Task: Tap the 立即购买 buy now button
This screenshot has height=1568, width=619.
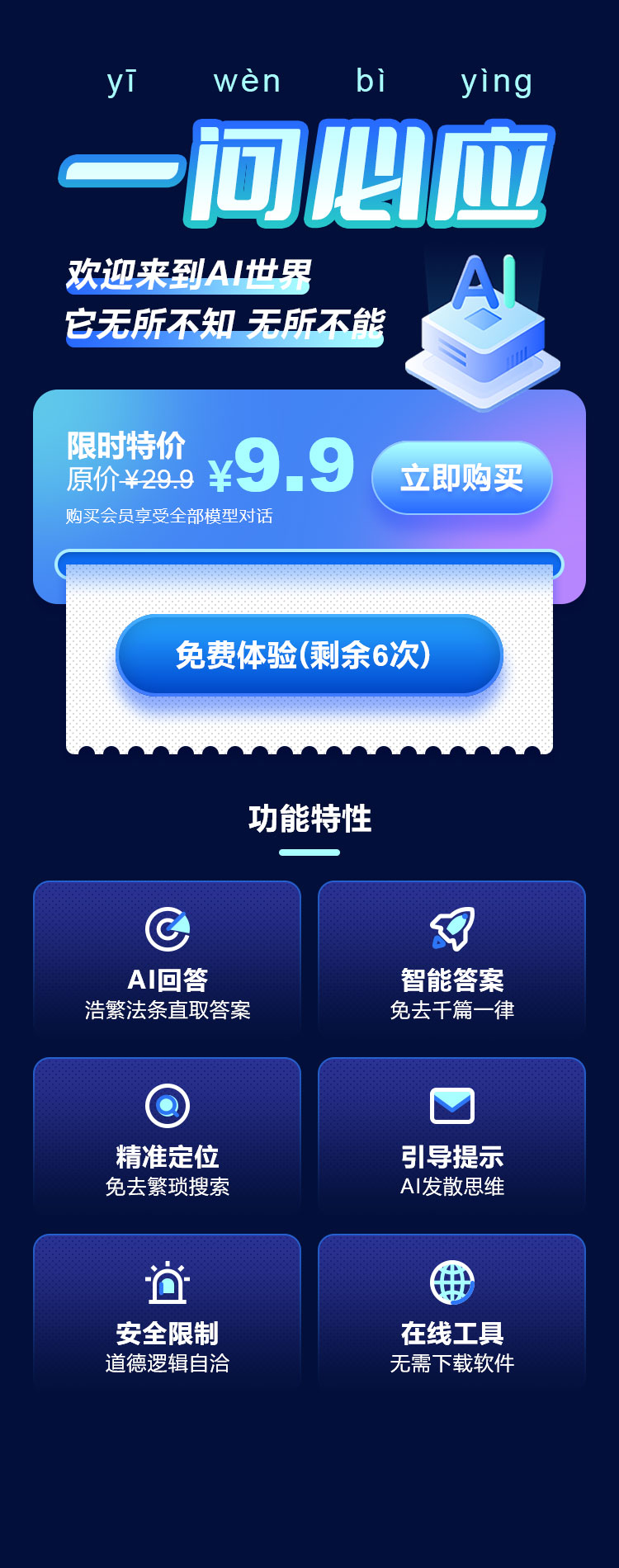Action: click(x=461, y=478)
